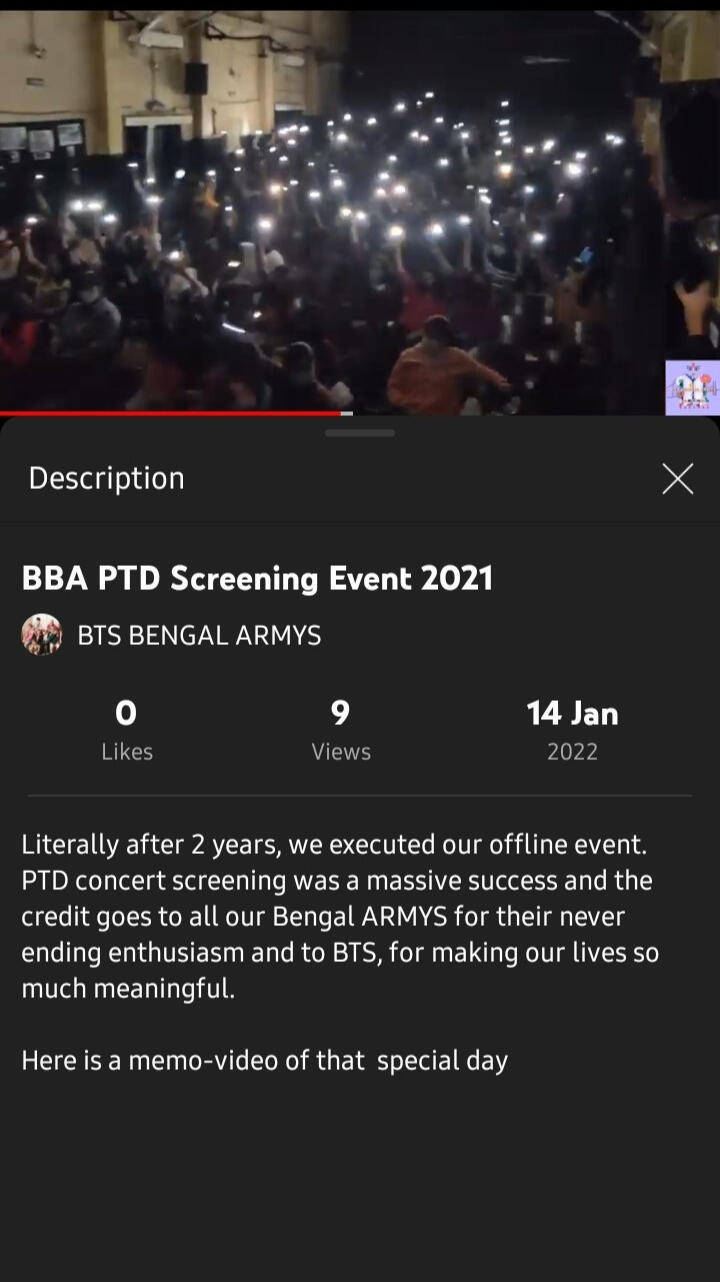Tap the video player to show controls
This screenshot has width=720, height=1282.
[x=330, y=210]
